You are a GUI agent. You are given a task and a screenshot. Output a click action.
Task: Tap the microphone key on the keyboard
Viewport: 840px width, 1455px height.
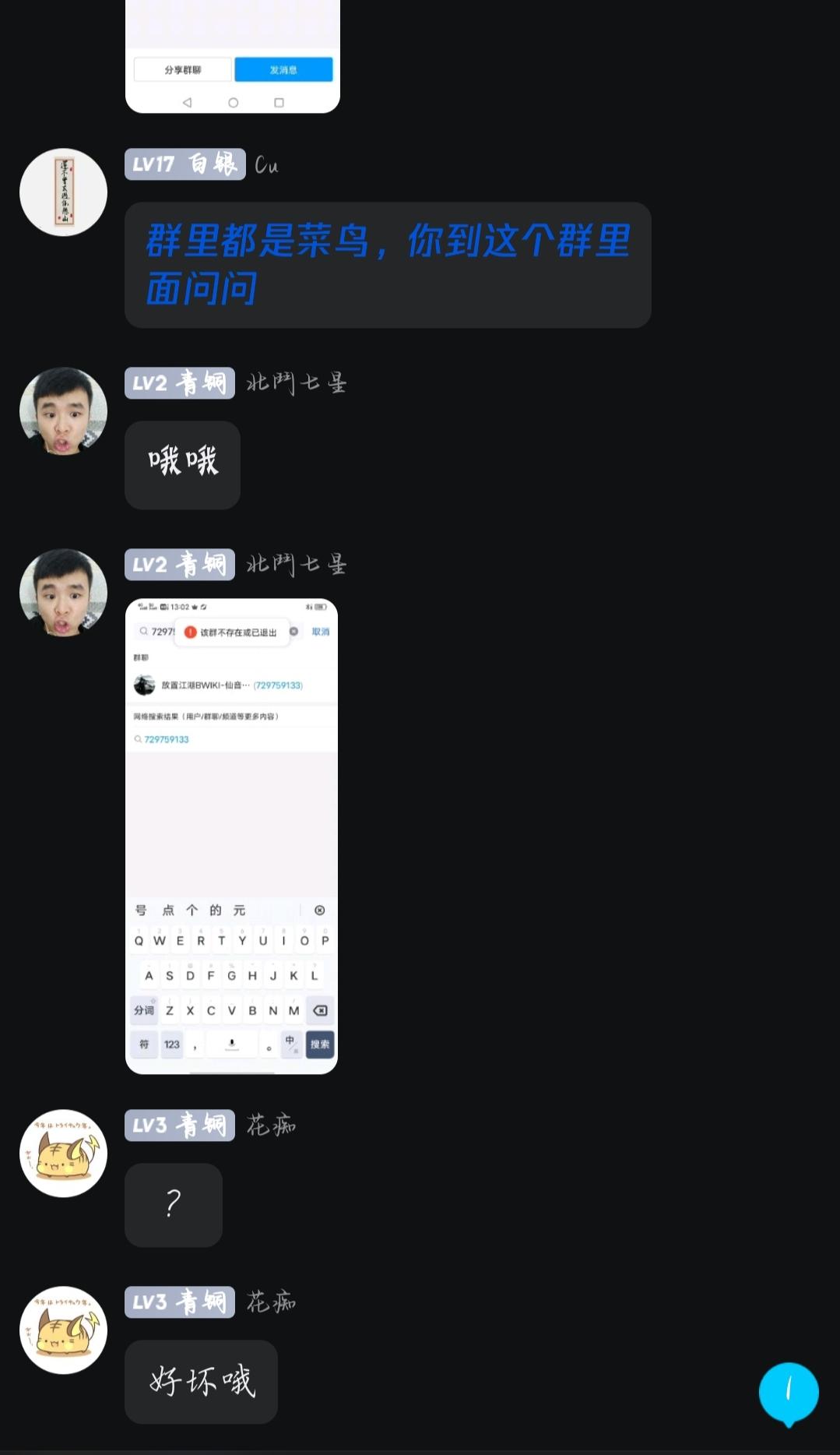point(231,1044)
